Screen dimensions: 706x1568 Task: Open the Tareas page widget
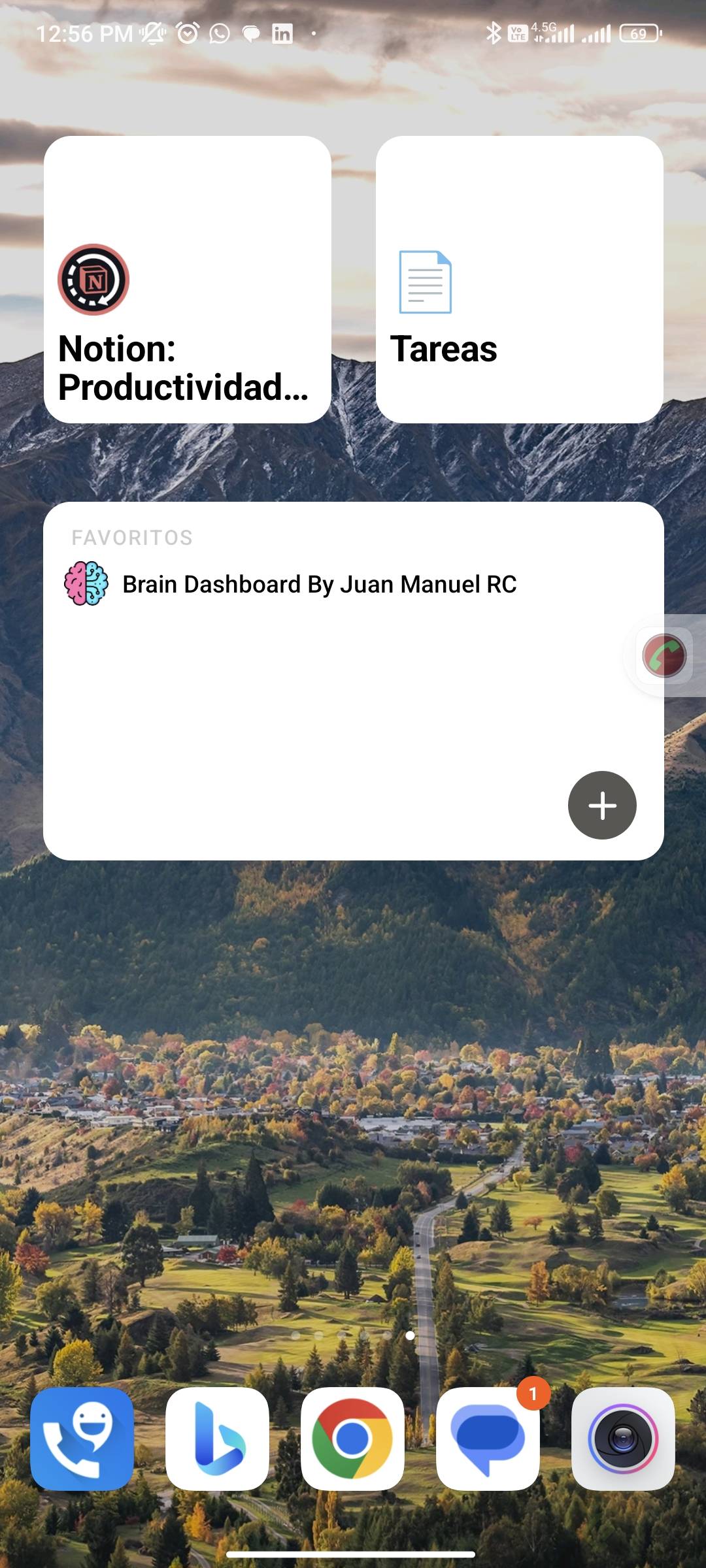tap(519, 280)
